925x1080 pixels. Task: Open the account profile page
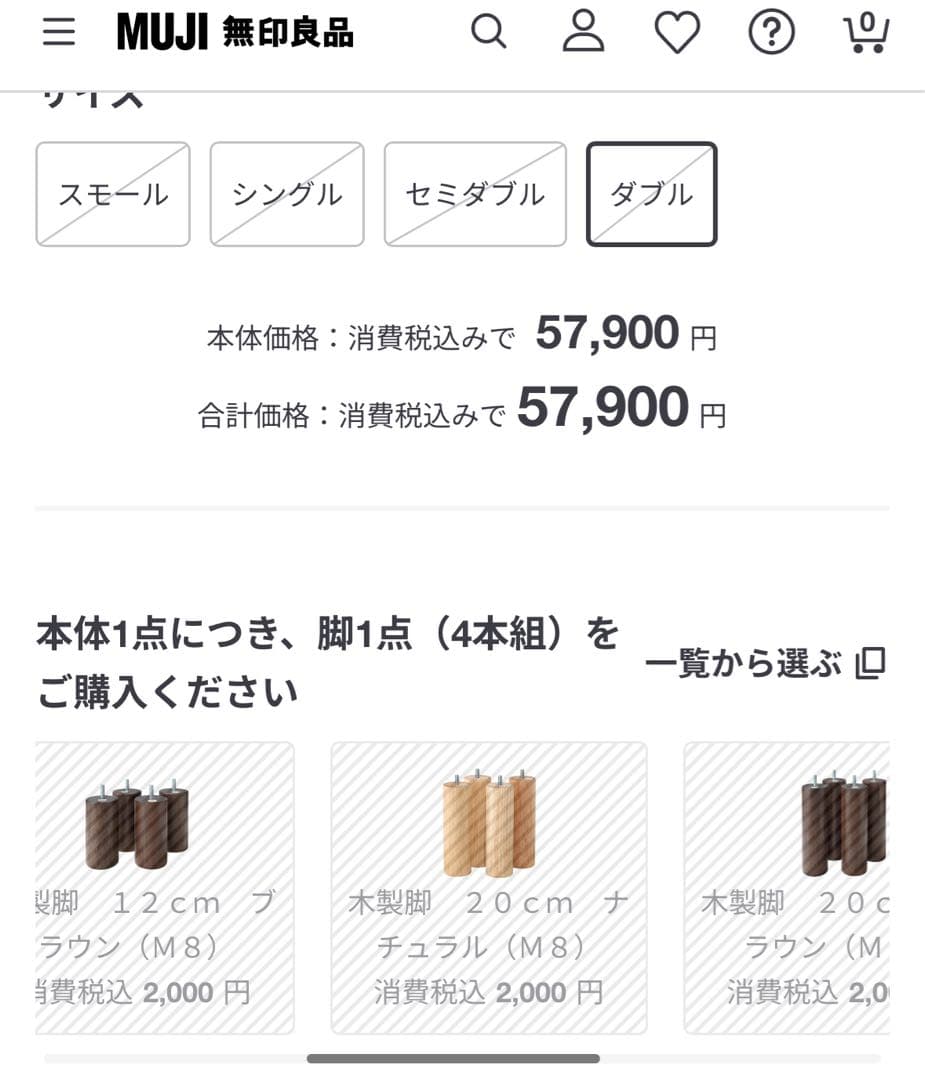point(583,31)
